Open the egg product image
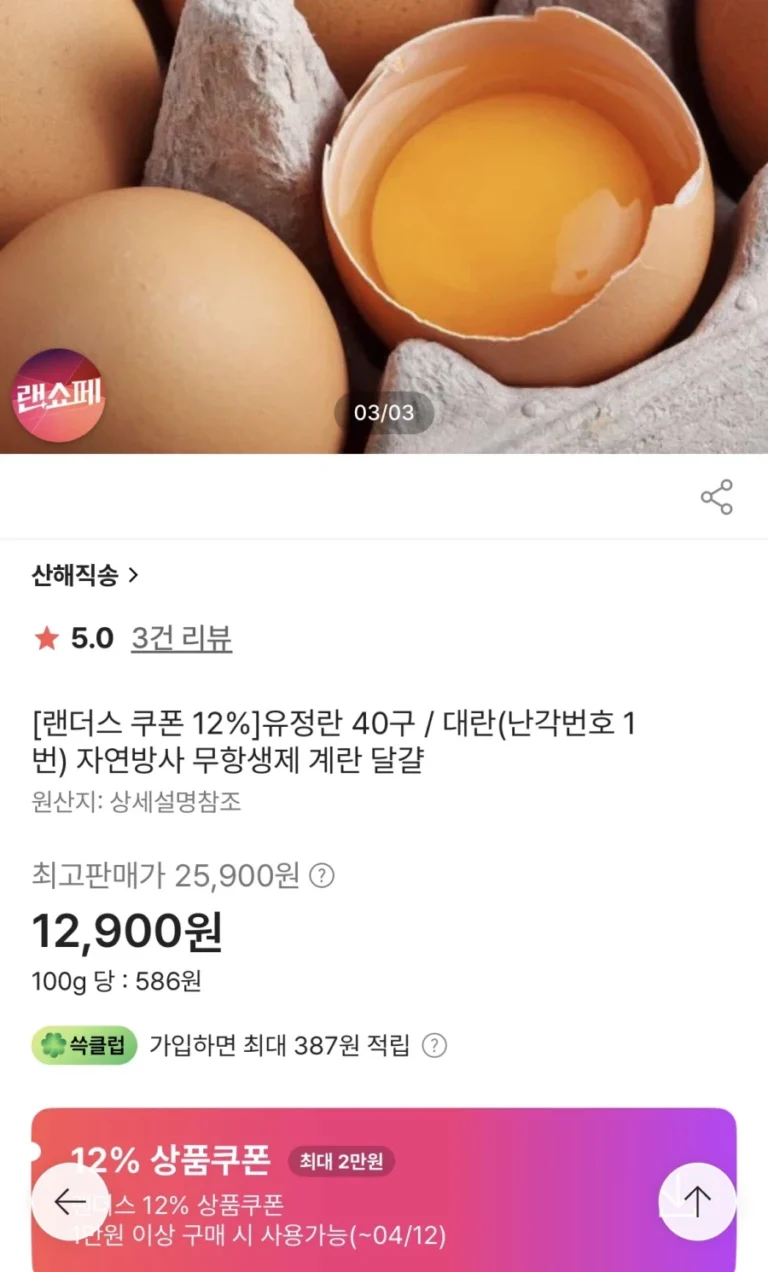Image resolution: width=768 pixels, height=1272 pixels. [x=384, y=220]
